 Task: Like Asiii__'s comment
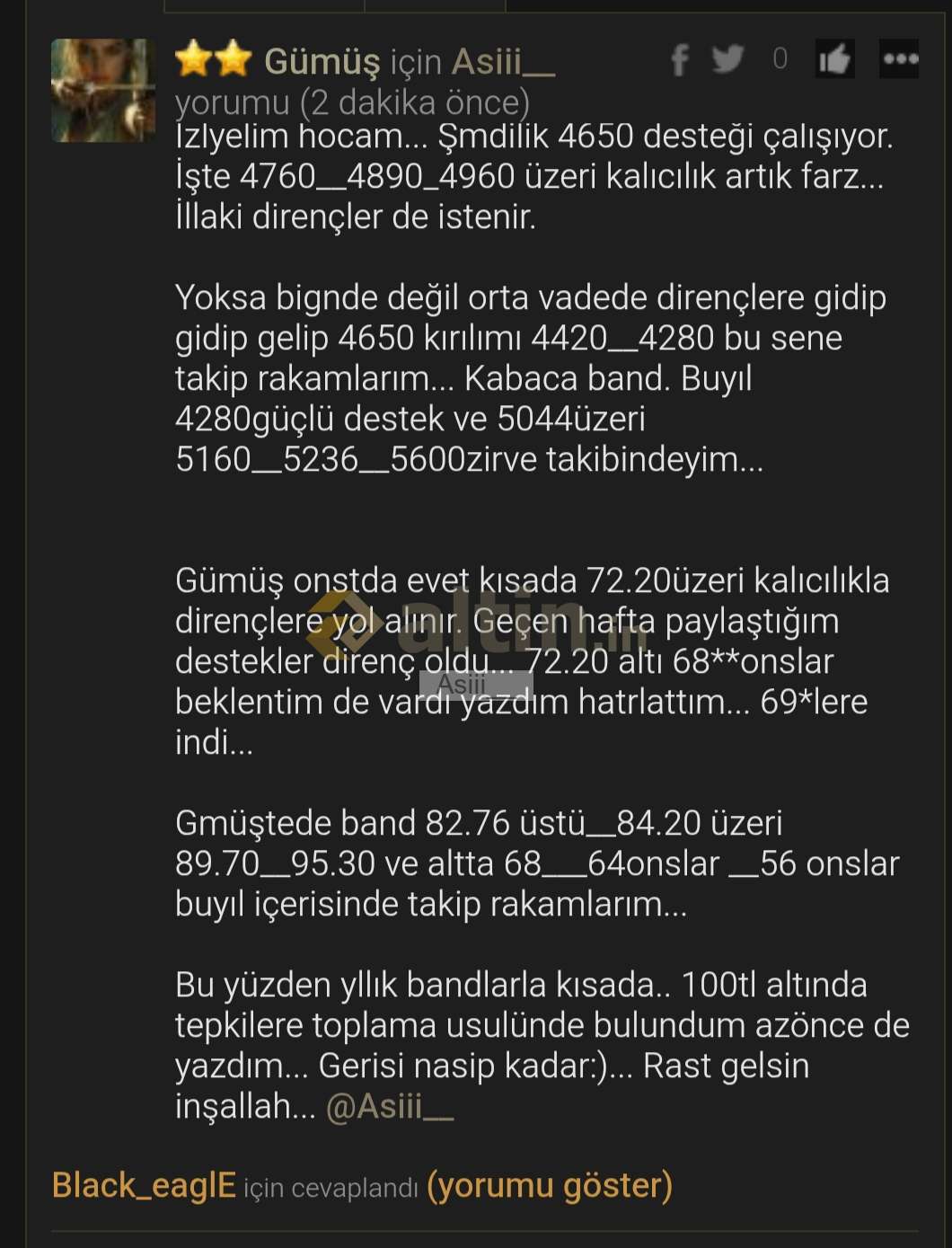(833, 59)
